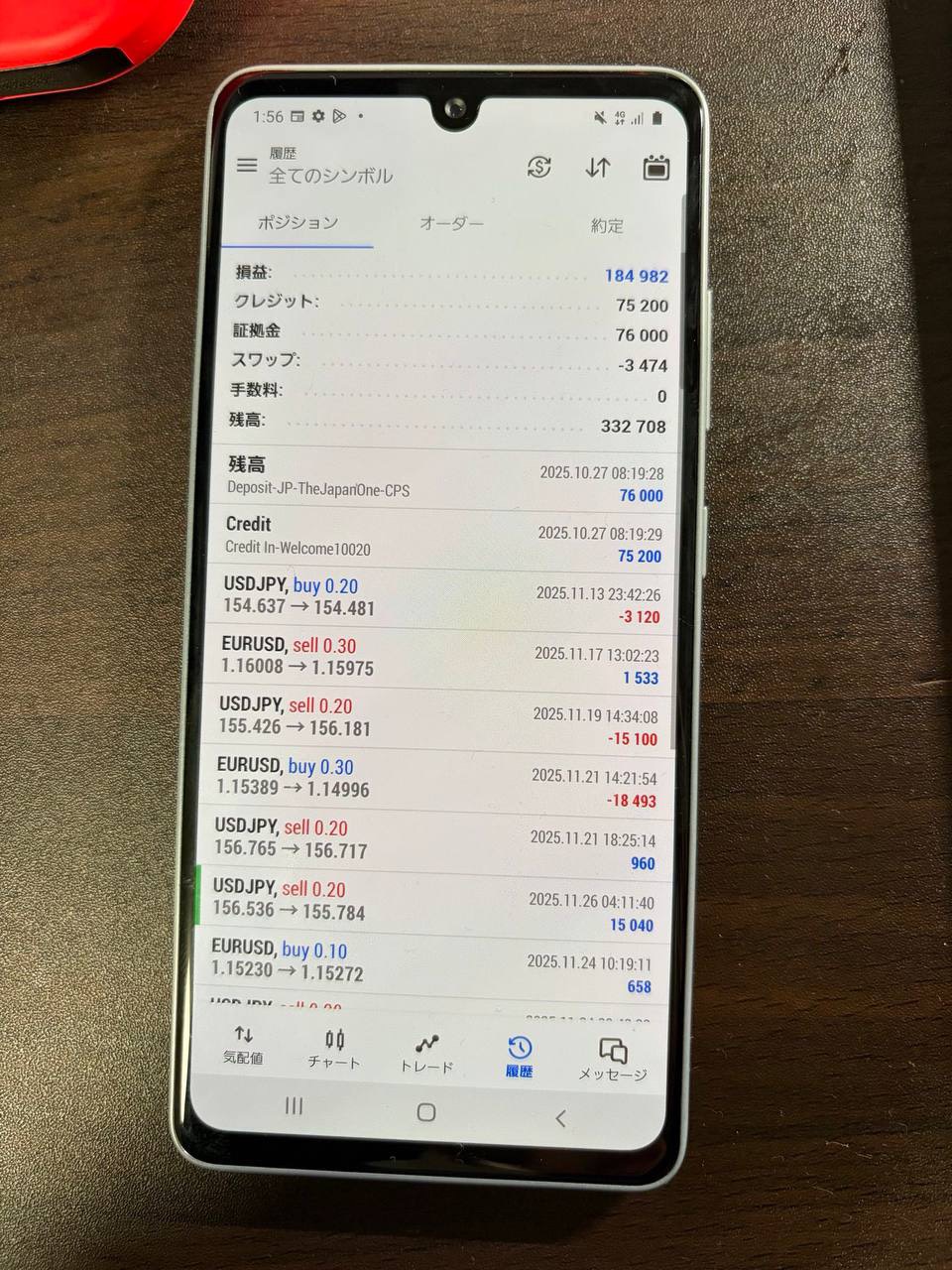Open the sort arrows icon
This screenshot has width=952, height=1270.
(597, 168)
